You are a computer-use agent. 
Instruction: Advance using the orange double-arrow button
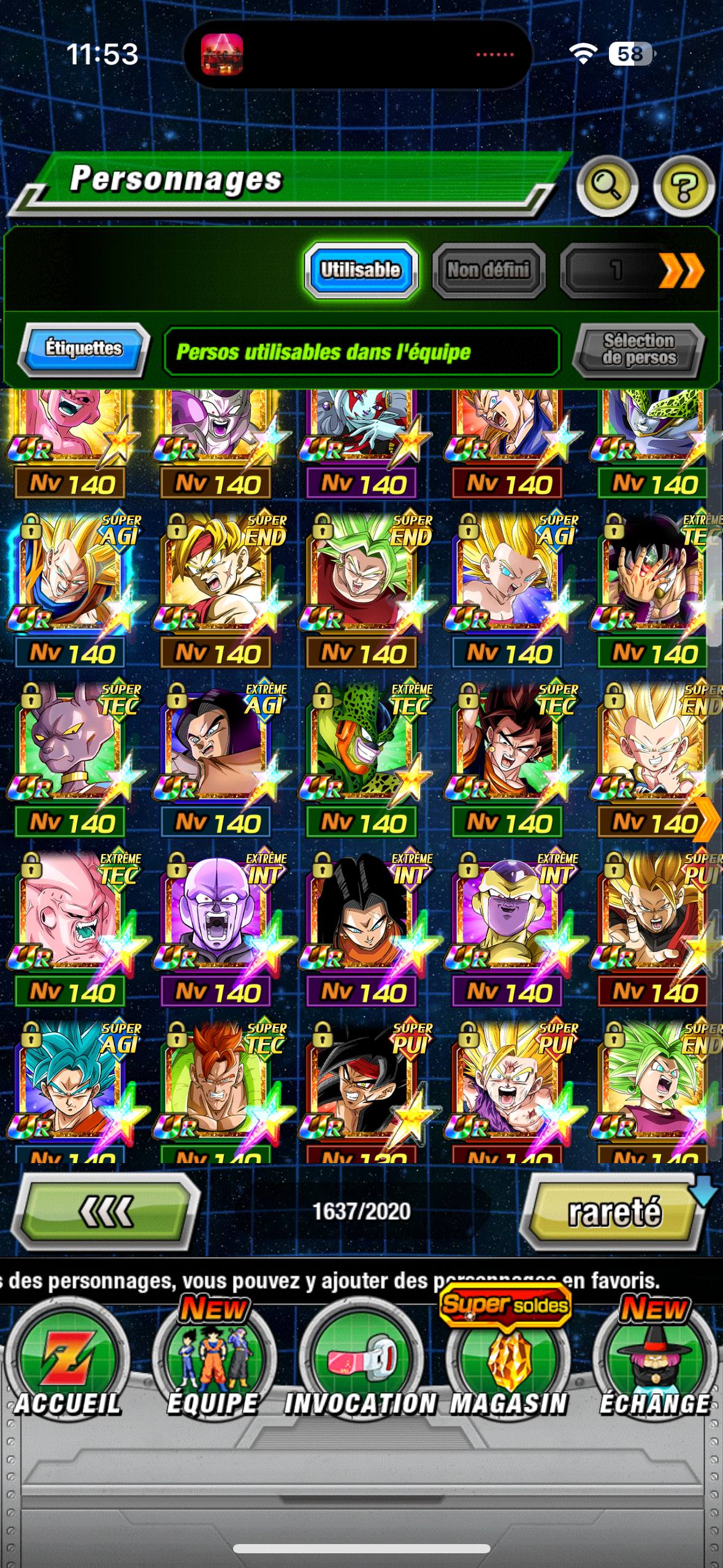[681, 271]
